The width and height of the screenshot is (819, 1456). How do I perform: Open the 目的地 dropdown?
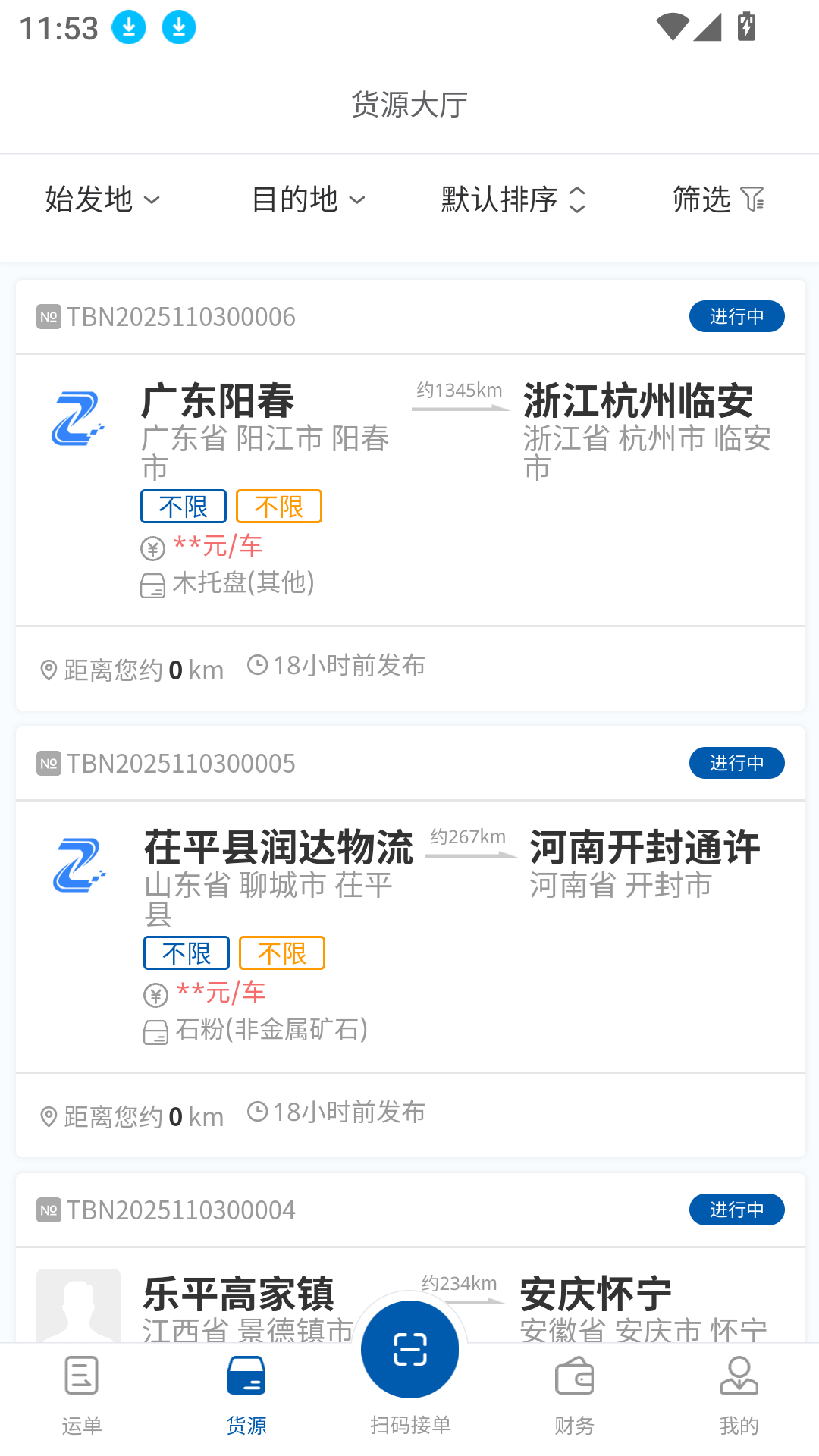tap(308, 199)
